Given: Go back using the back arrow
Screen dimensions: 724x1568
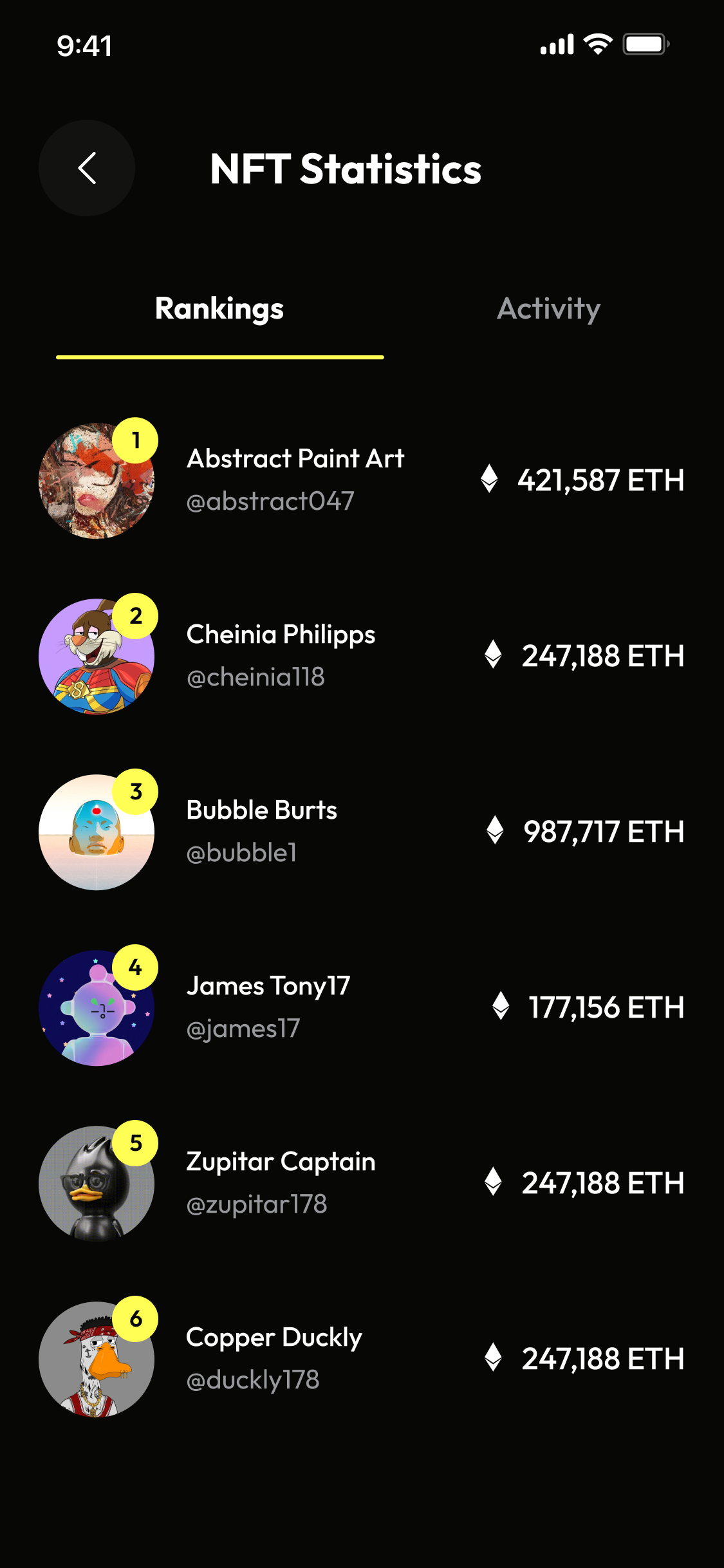Looking at the screenshot, I should tap(87, 168).
